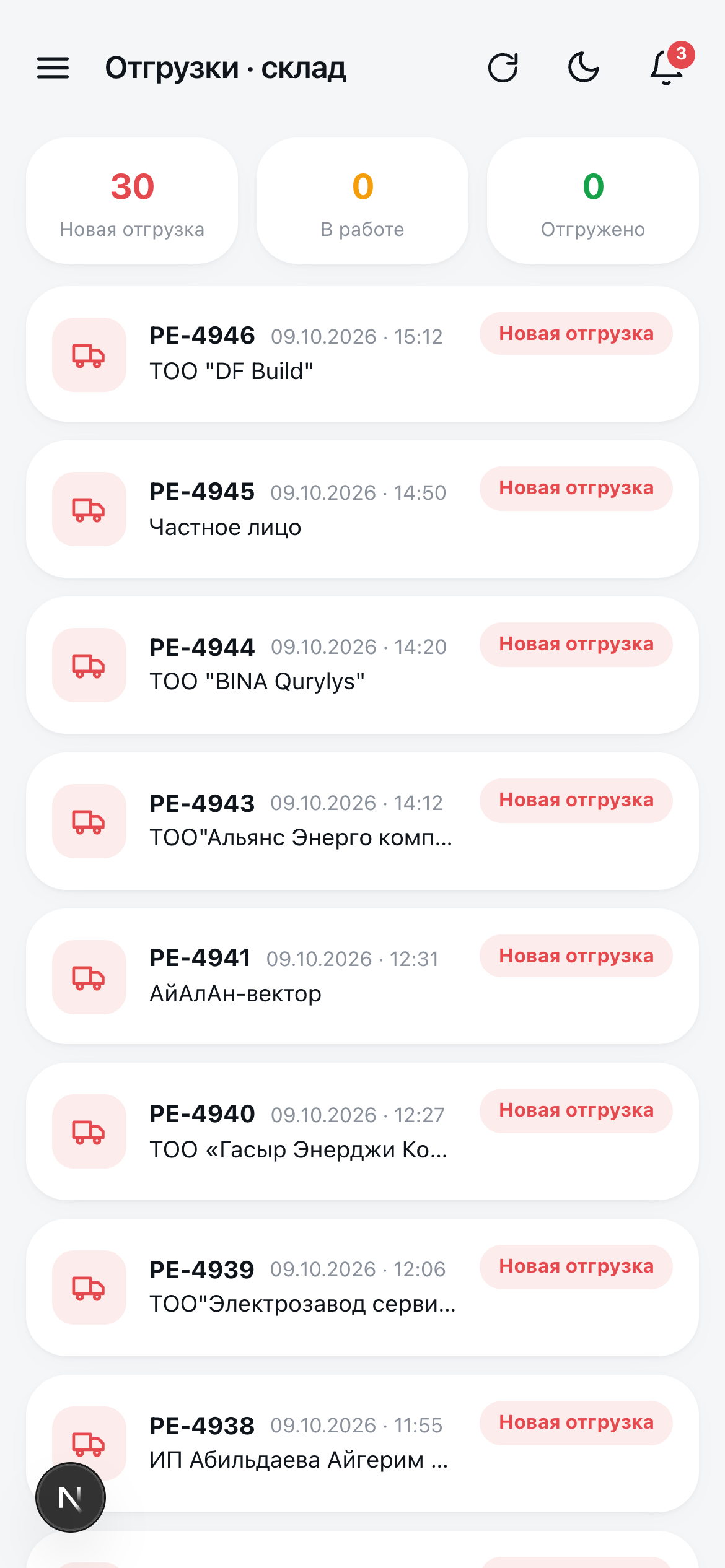Switch to dark mode with moon icon
The image size is (725, 1568).
coord(584,68)
